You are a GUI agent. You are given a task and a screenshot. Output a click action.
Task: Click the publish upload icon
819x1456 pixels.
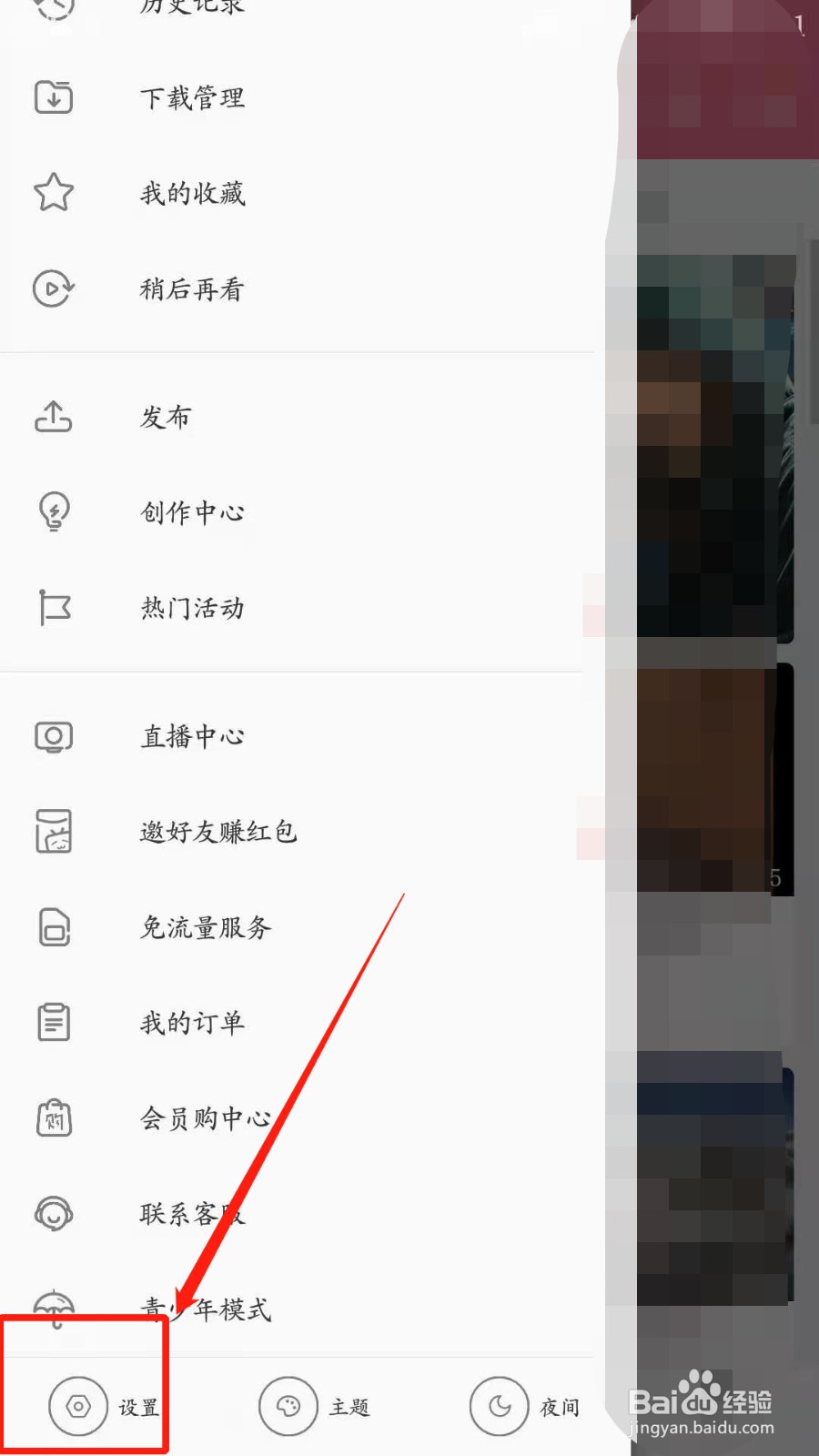(54, 417)
